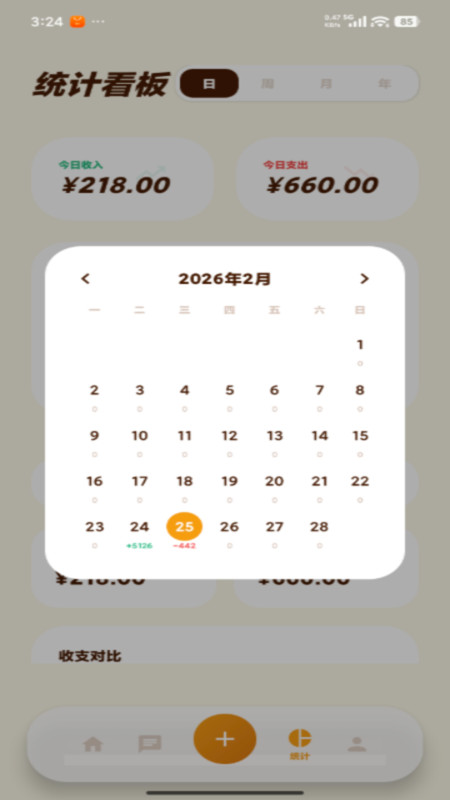Choose February 16 in the calendar
Screen dimensions: 450x800
[94, 487]
